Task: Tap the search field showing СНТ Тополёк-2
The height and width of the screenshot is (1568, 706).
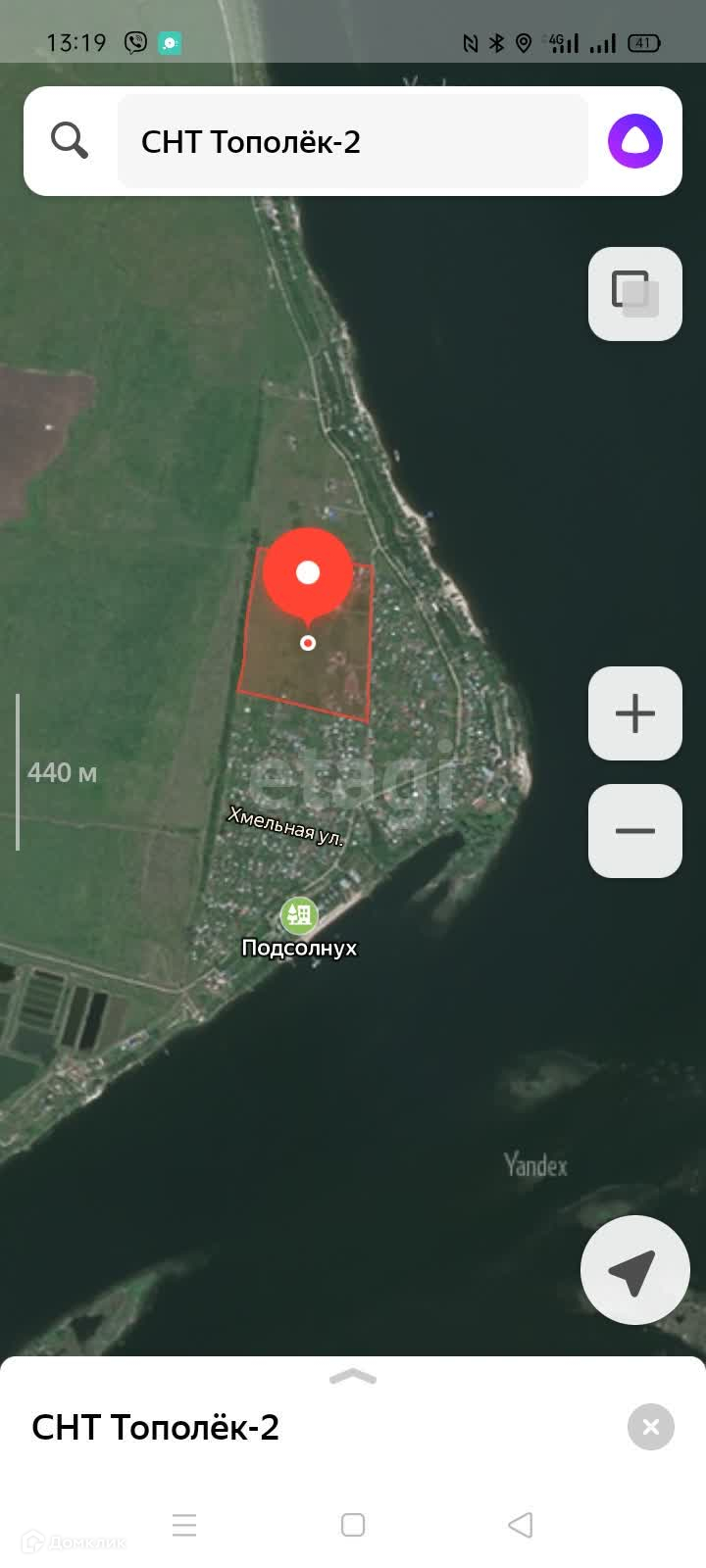Action: pos(353,142)
